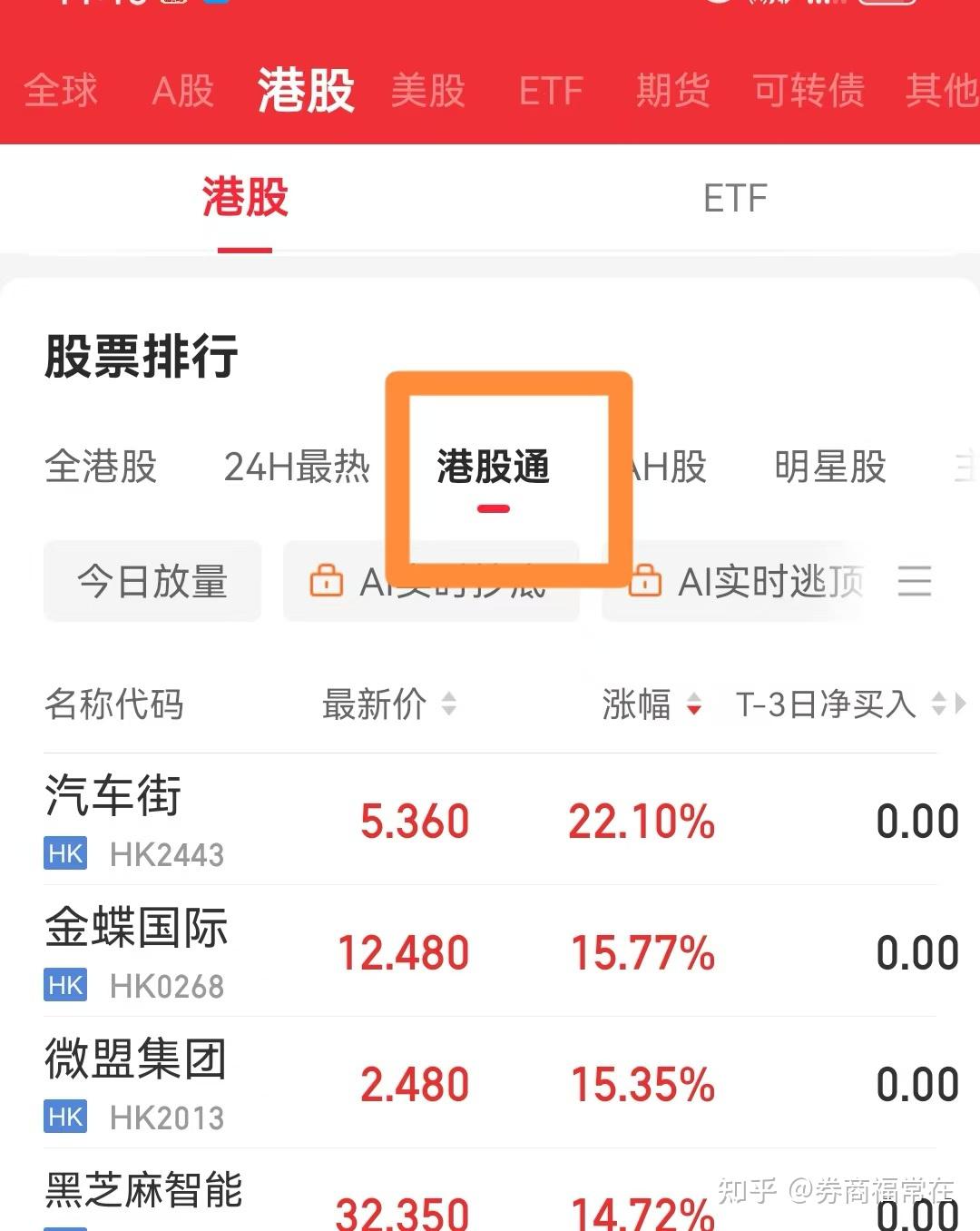Tap the lock icon on AI实时抄底 button
This screenshot has width=980, height=1231.
(x=327, y=582)
